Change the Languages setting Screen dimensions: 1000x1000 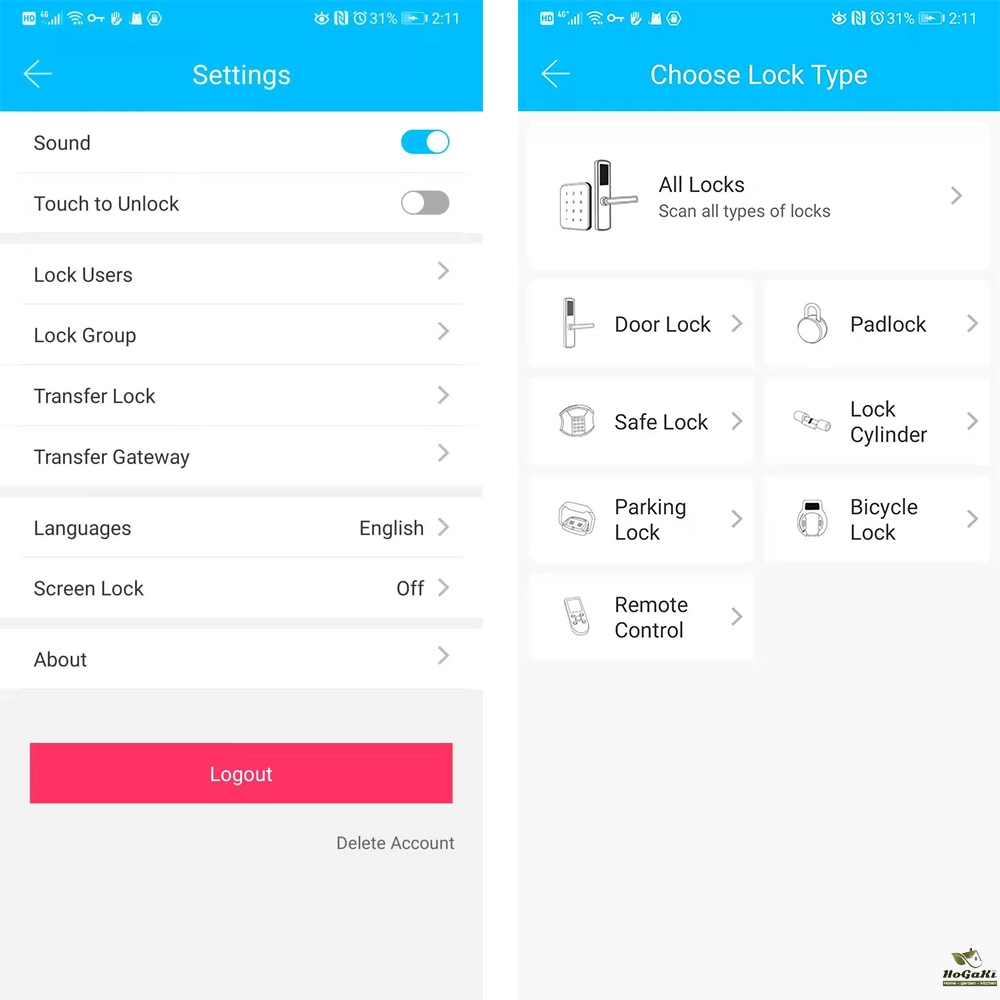(x=240, y=528)
